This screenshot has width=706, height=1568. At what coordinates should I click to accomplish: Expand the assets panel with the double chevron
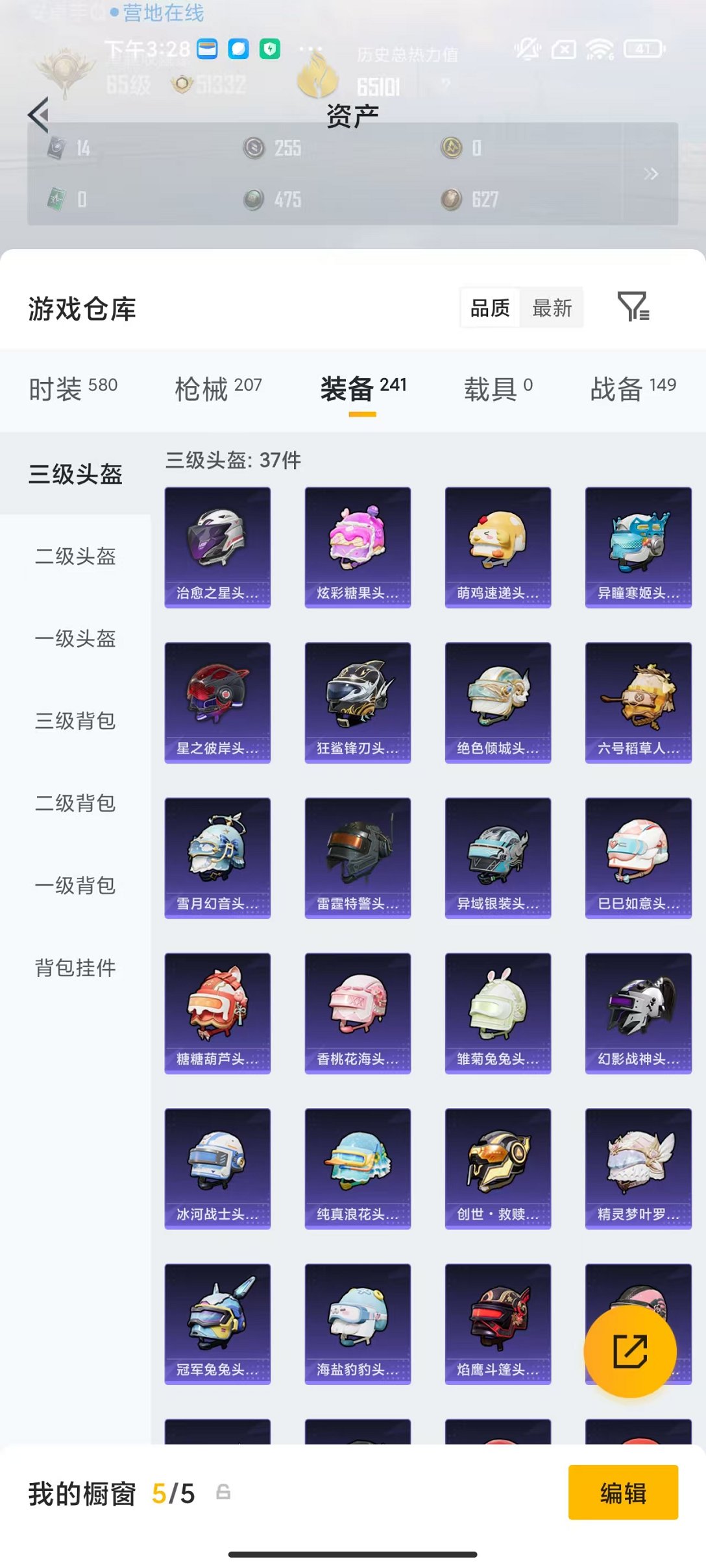coord(651,174)
